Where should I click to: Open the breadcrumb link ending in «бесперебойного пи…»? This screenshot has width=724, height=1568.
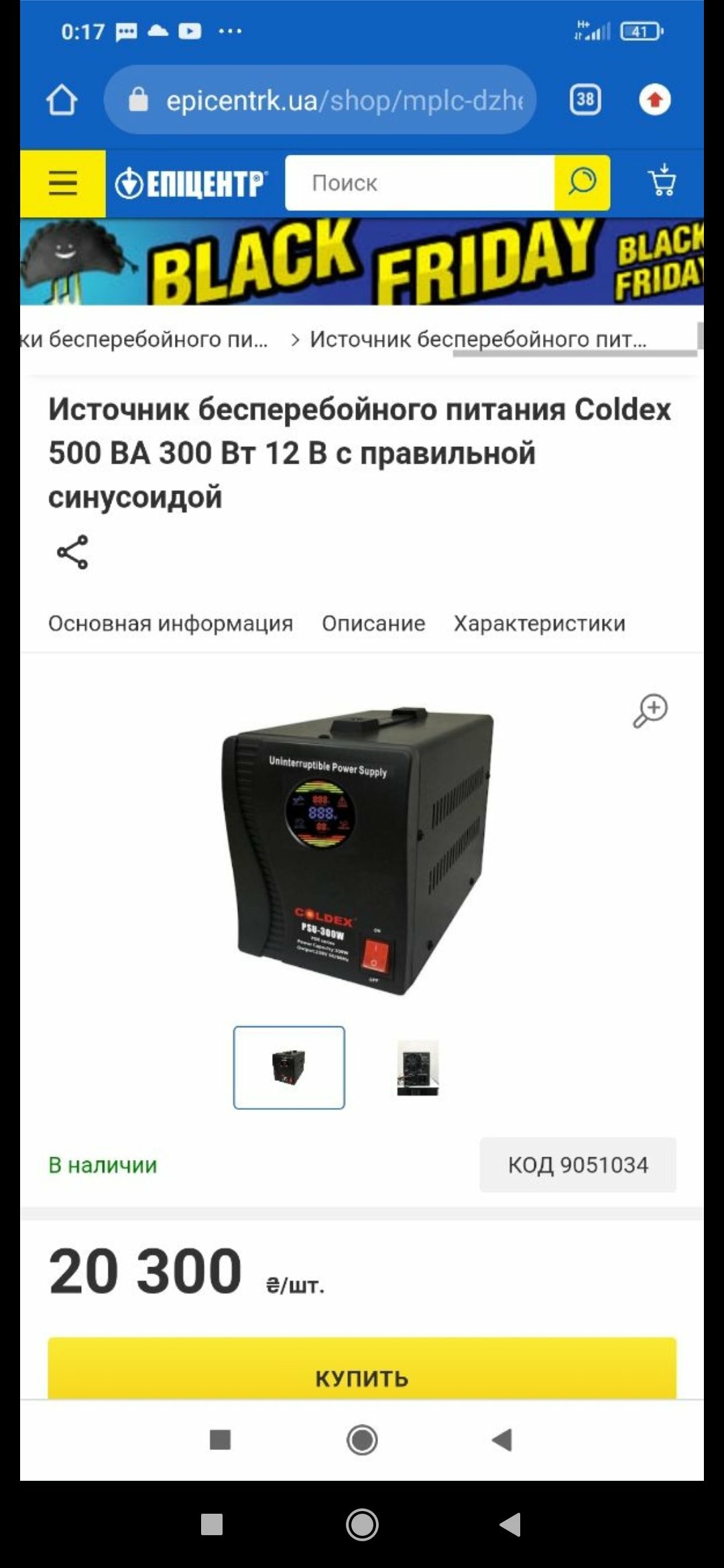click(144, 339)
